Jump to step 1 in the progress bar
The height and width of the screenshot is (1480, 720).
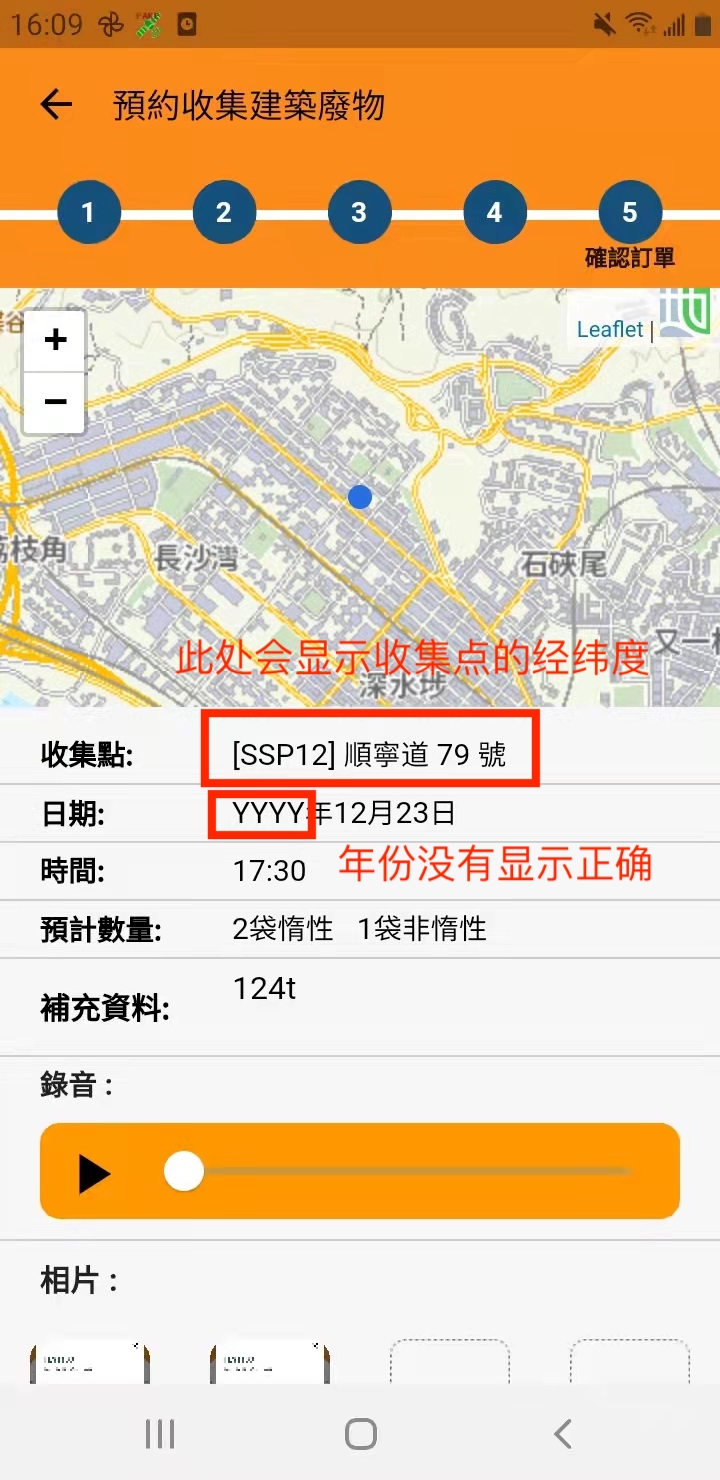coord(89,212)
